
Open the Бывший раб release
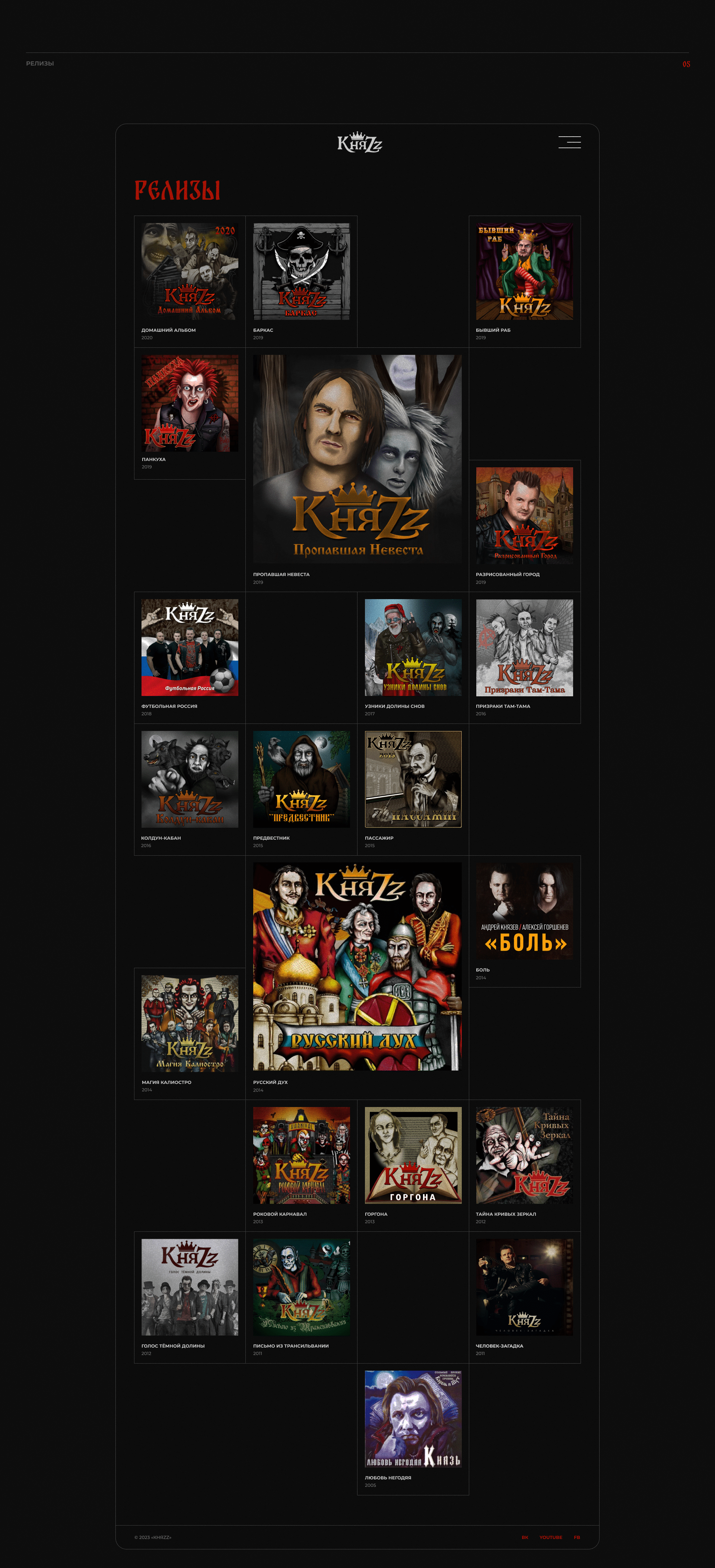[x=525, y=282]
